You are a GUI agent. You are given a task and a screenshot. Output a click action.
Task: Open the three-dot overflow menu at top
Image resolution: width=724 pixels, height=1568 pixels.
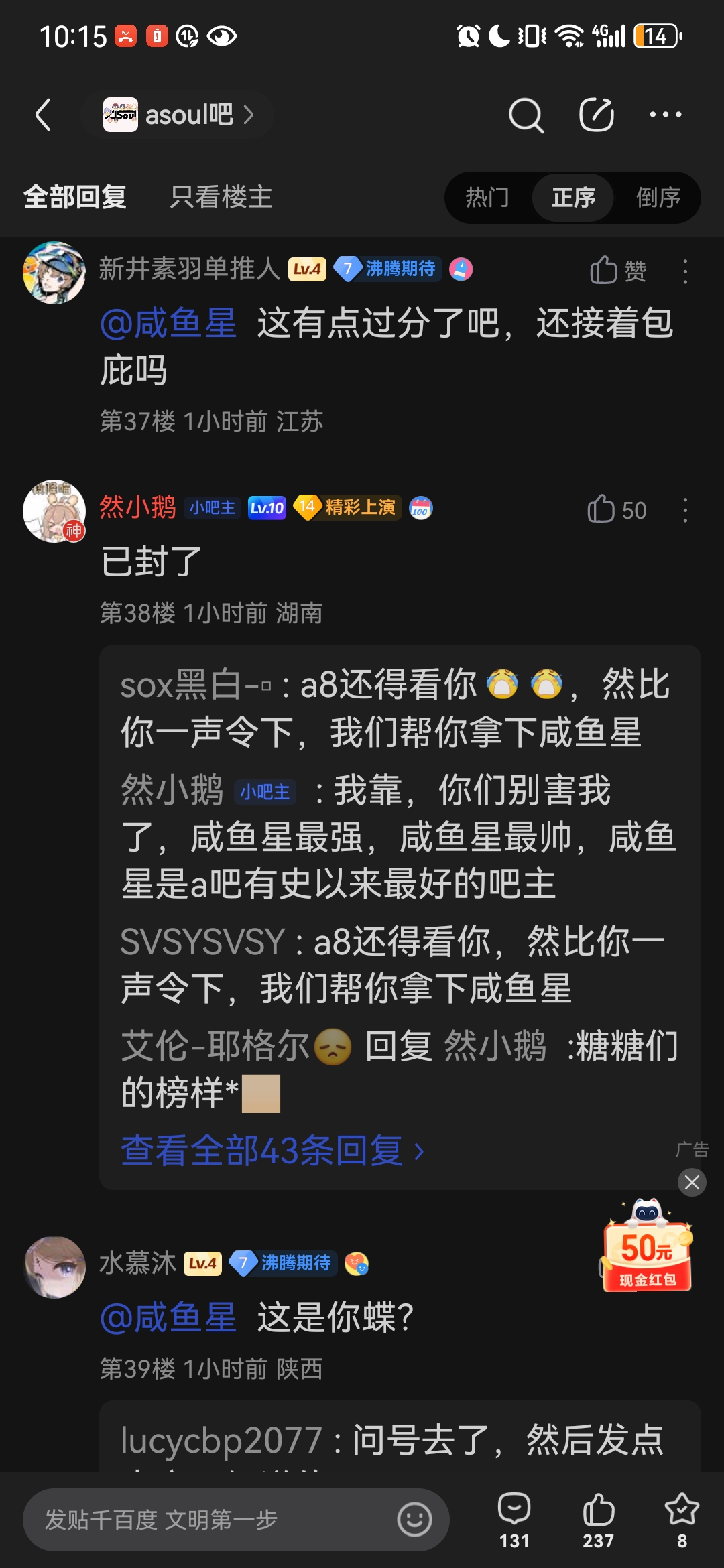(666, 115)
